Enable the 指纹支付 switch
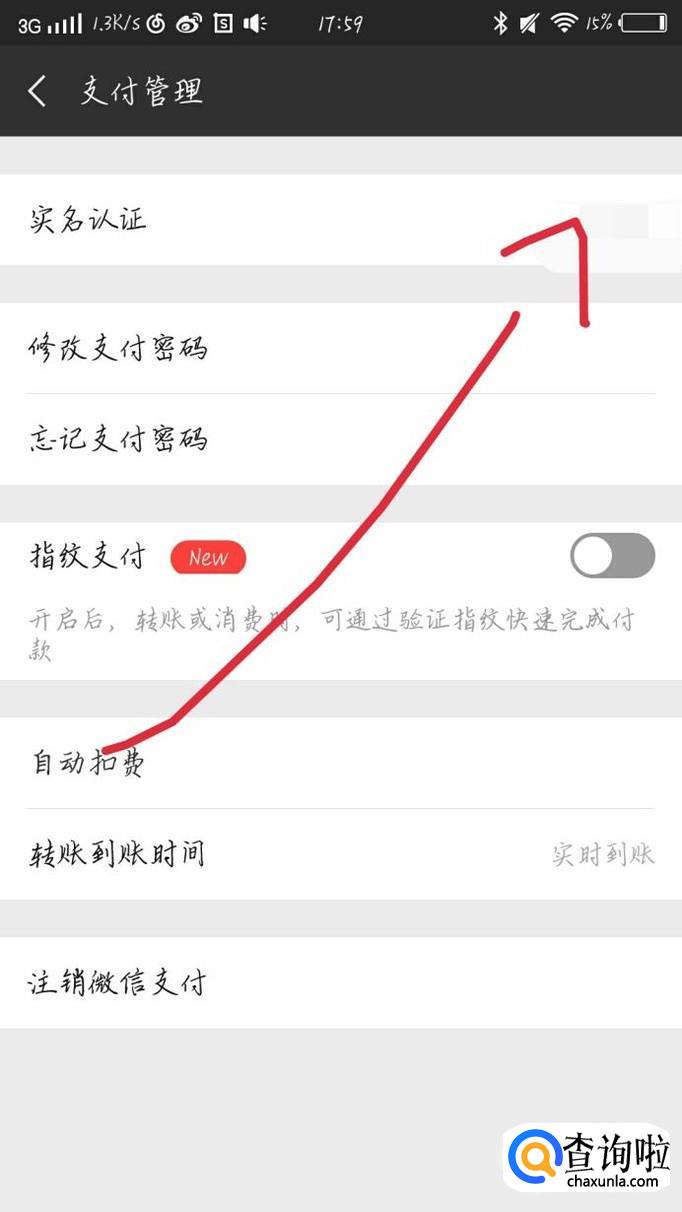This screenshot has height=1212, width=682. tap(612, 556)
